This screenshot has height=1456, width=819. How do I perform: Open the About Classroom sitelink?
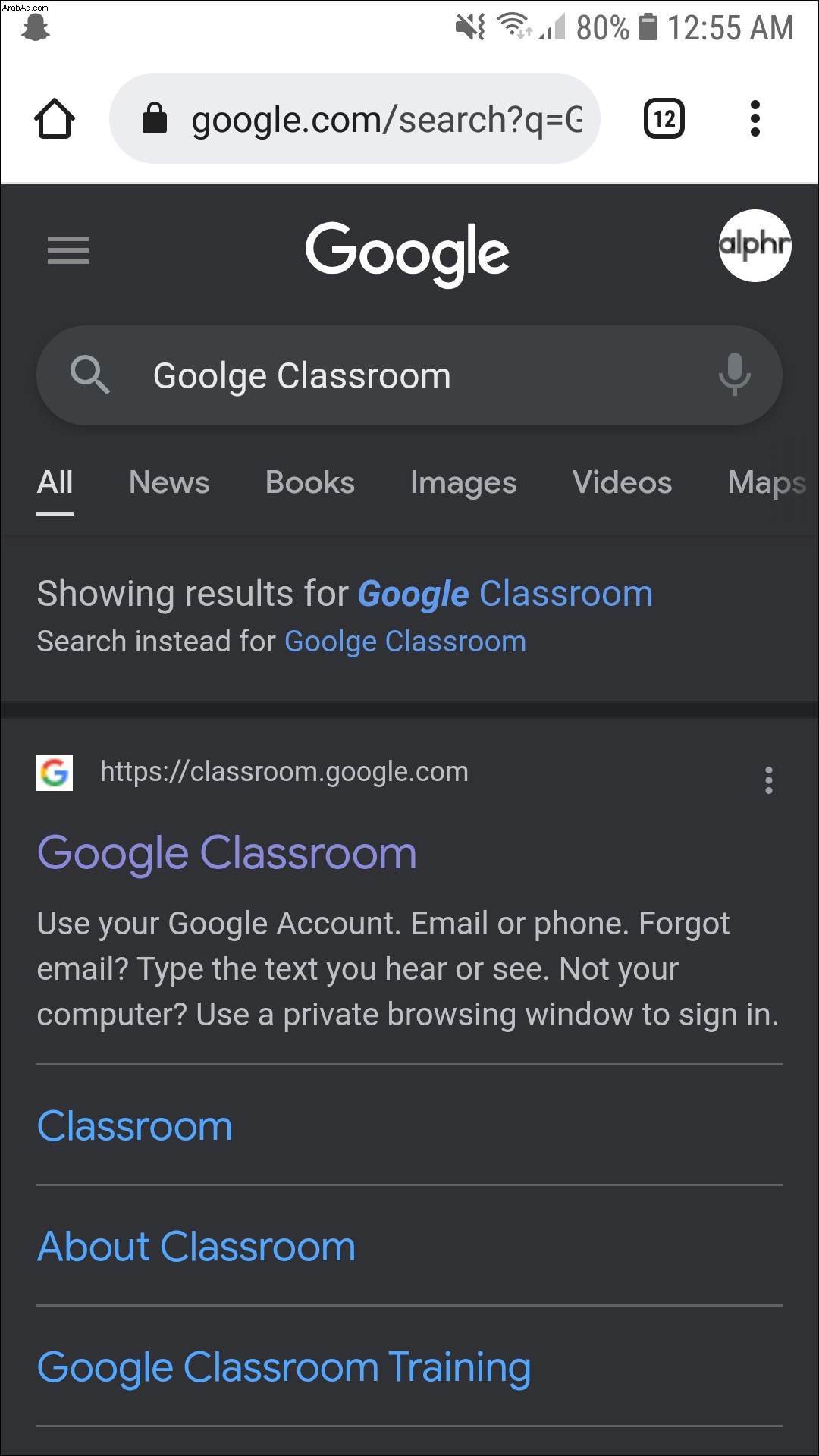tap(196, 1247)
